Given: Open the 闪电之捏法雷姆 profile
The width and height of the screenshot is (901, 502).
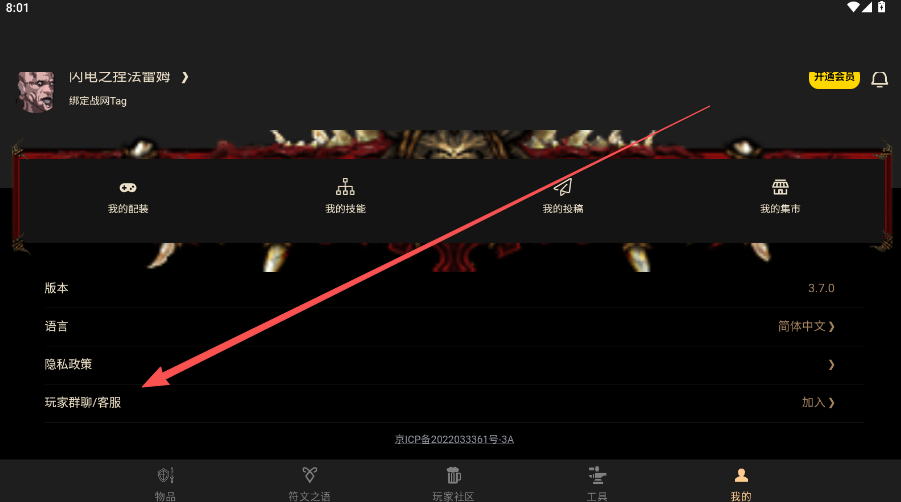Looking at the screenshot, I should 128,77.
